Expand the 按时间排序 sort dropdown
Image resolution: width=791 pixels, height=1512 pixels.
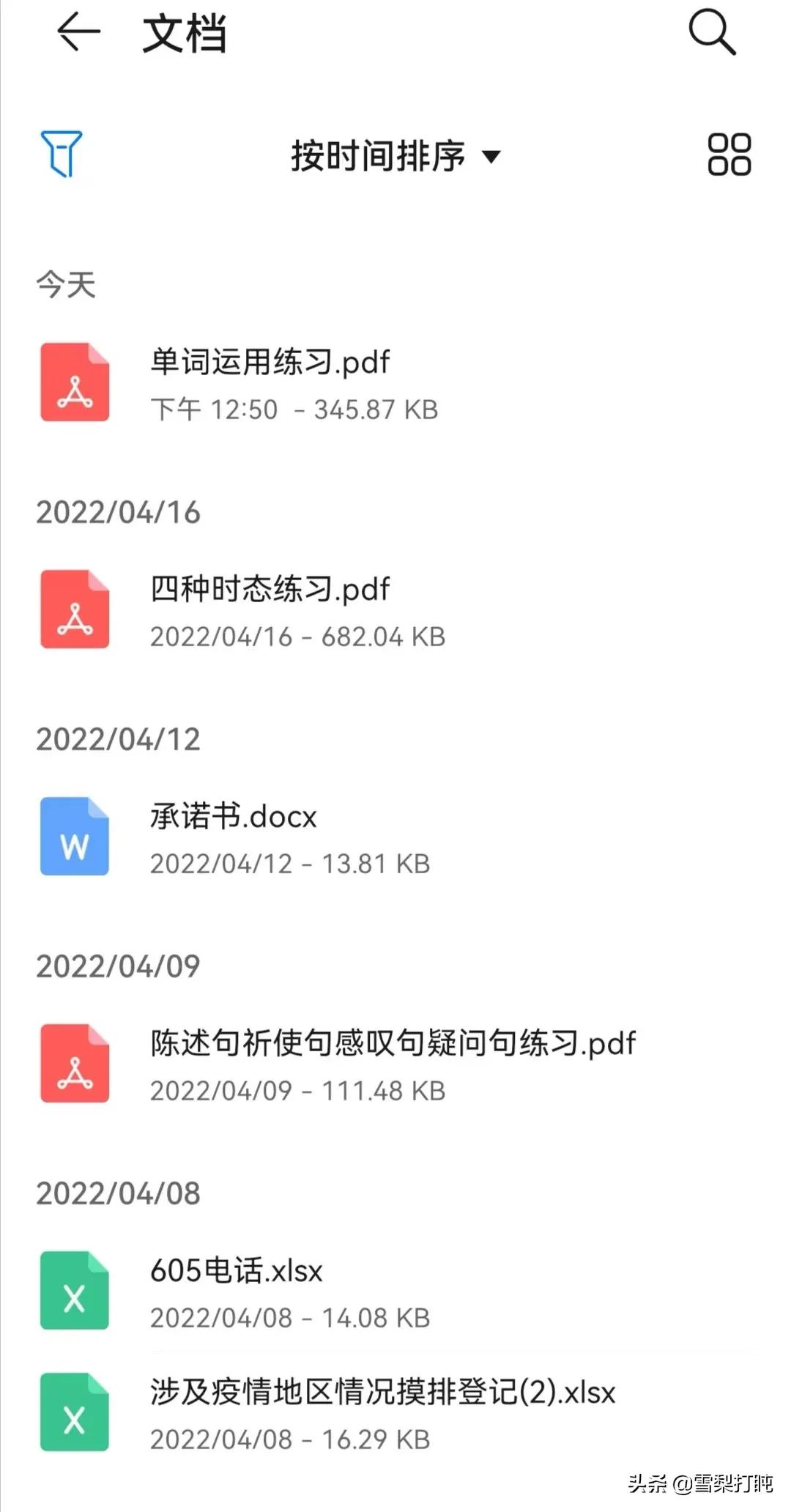click(x=395, y=155)
